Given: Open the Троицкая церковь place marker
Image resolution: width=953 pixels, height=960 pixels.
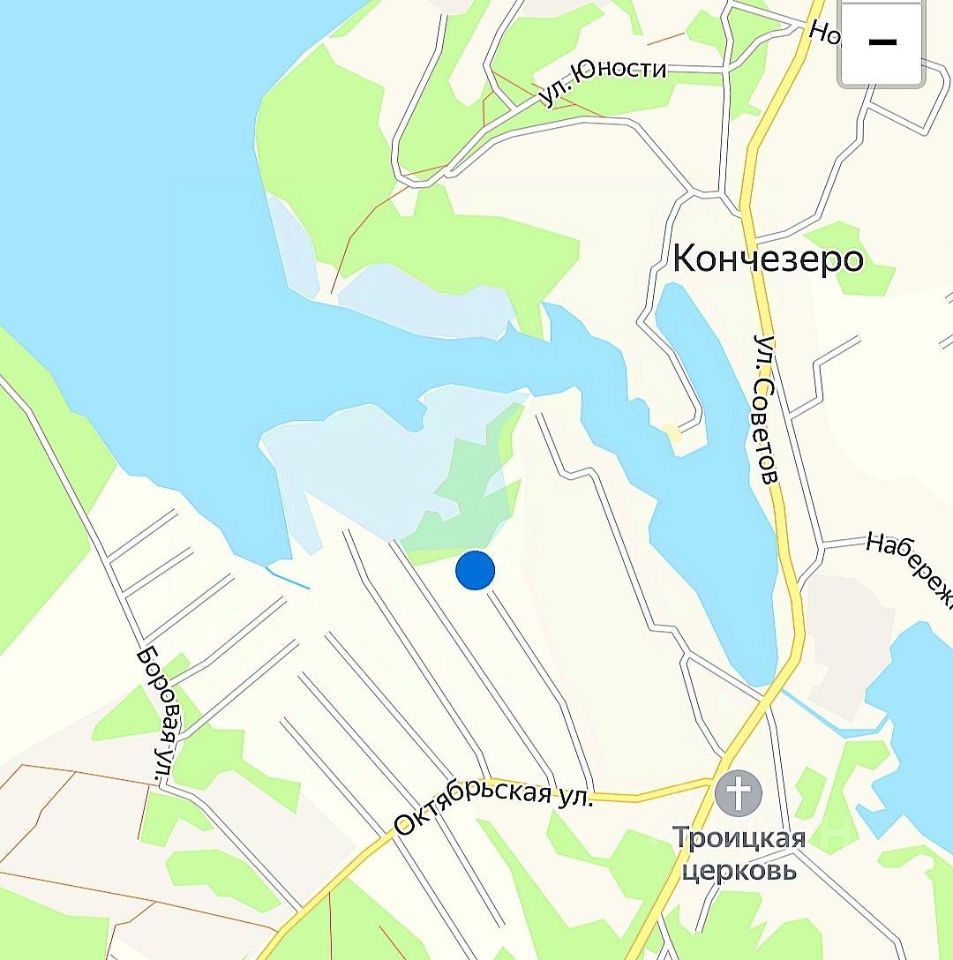Looking at the screenshot, I should pyautogui.click(x=738, y=794).
